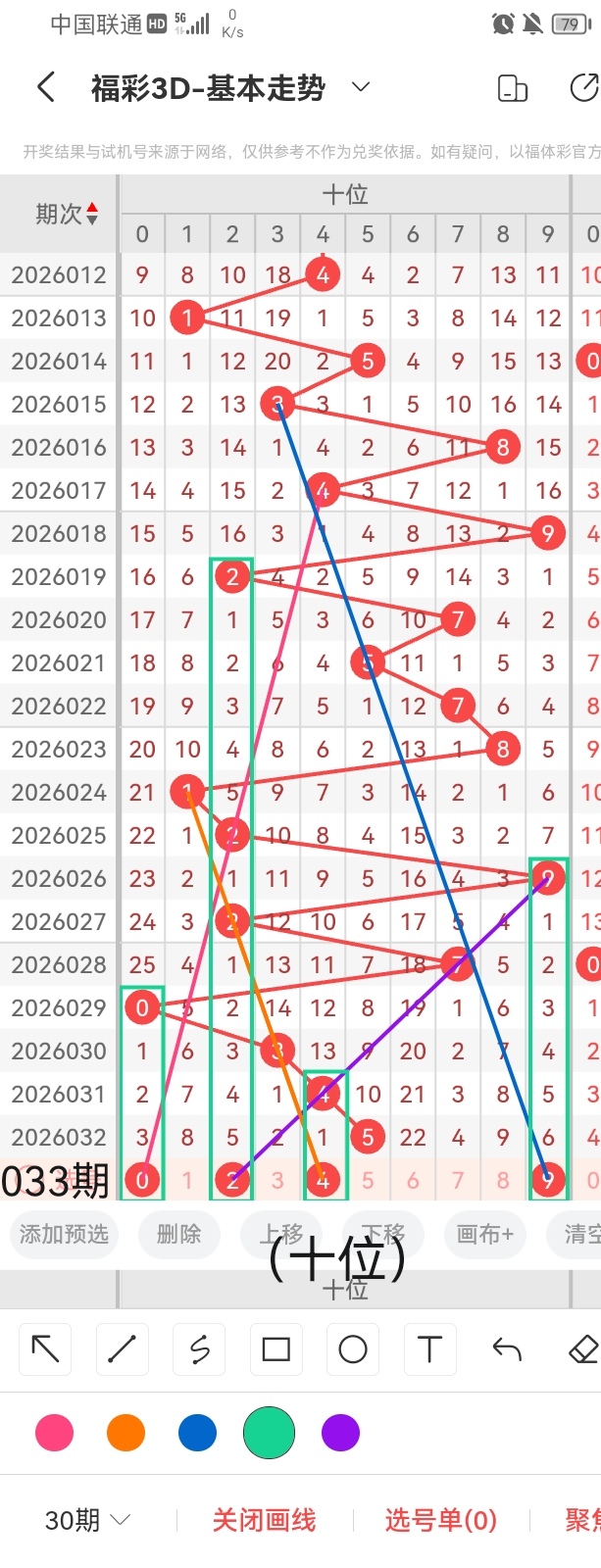Undo the last drawing
The image size is (601, 1568).
(x=506, y=1349)
